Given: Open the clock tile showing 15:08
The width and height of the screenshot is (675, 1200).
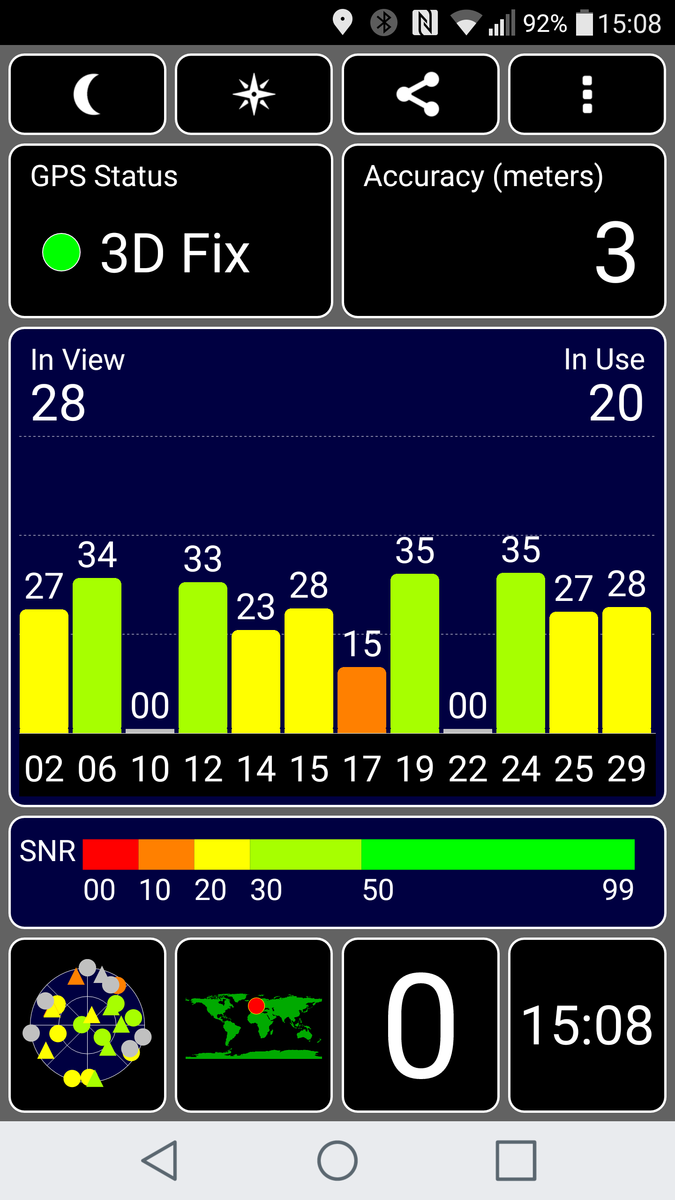Looking at the screenshot, I should (587, 1025).
